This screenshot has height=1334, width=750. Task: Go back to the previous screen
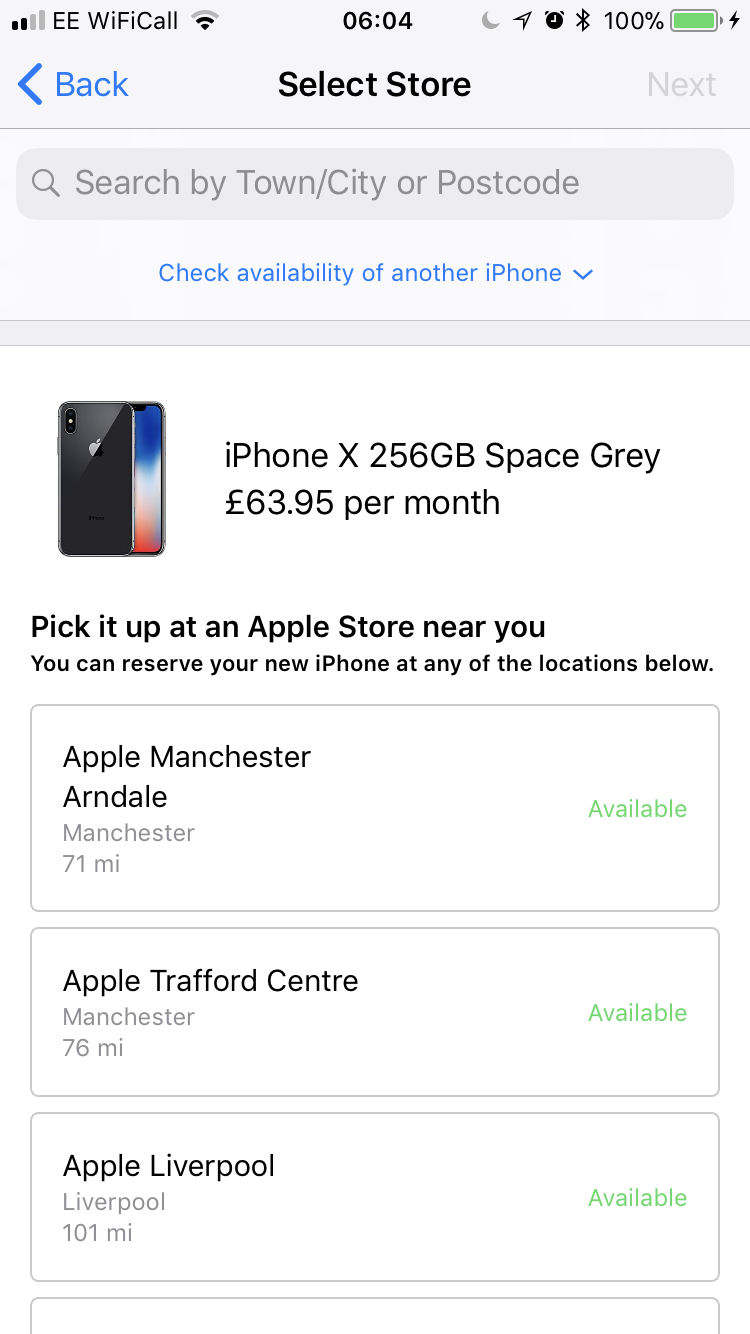73,85
